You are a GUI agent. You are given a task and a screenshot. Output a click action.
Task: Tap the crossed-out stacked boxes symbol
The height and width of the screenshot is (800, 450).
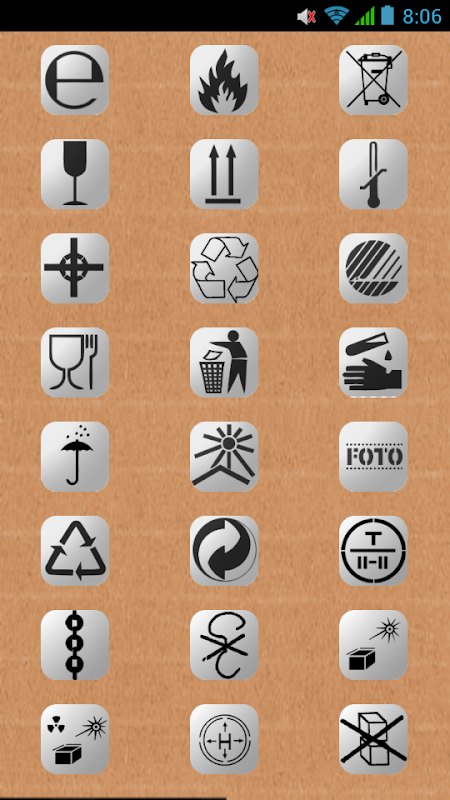coord(373,739)
